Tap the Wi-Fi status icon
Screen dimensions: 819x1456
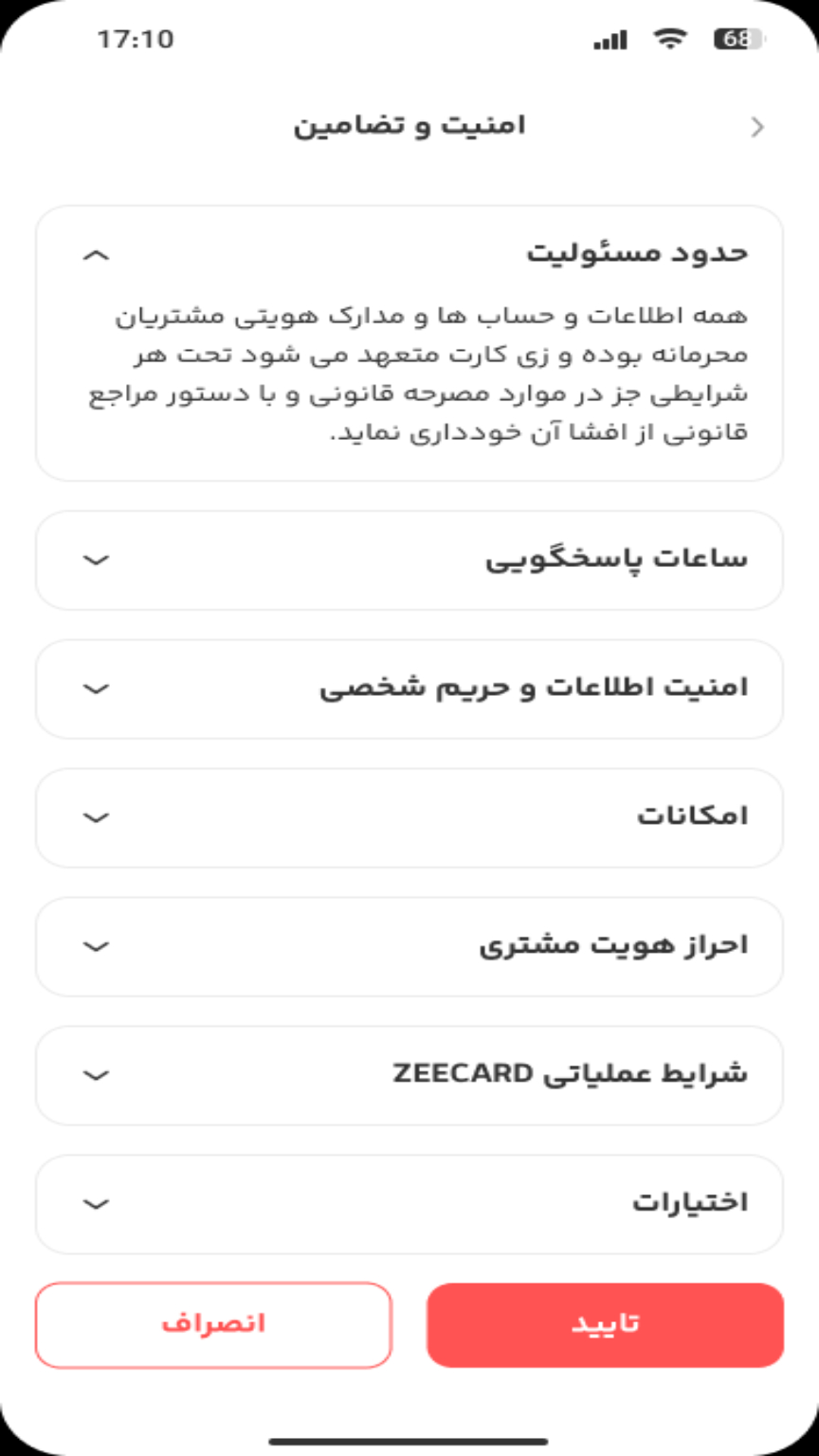673,40
